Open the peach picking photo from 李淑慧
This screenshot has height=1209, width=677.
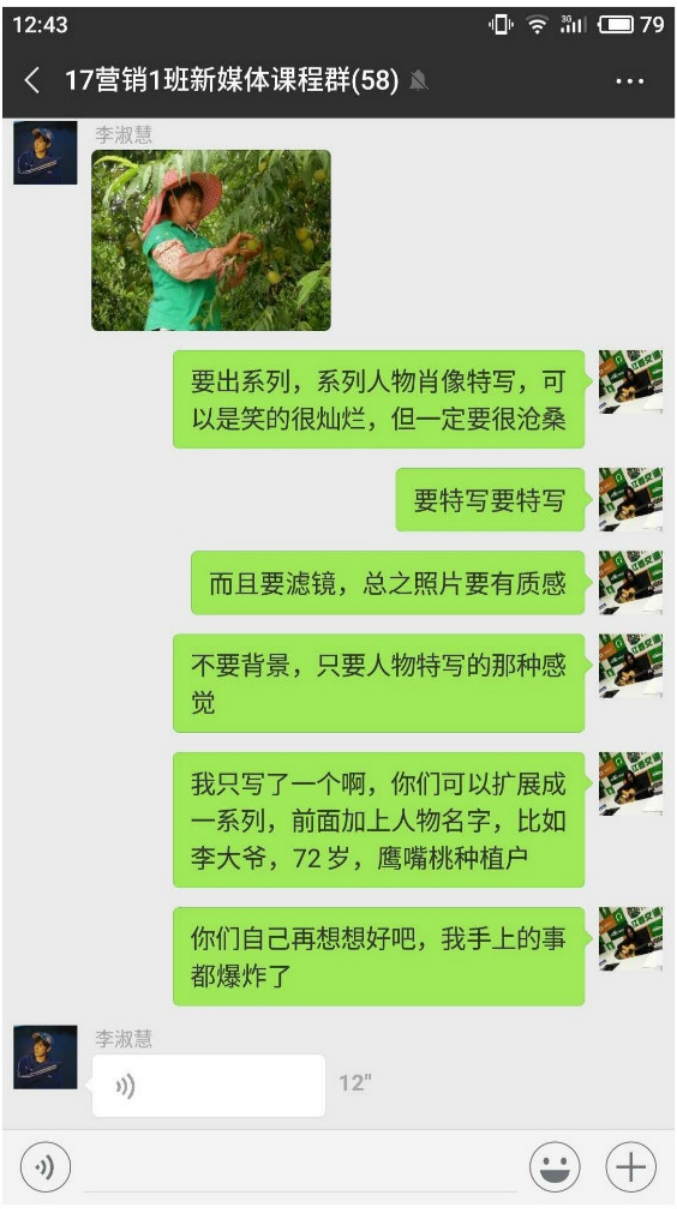click(x=211, y=240)
